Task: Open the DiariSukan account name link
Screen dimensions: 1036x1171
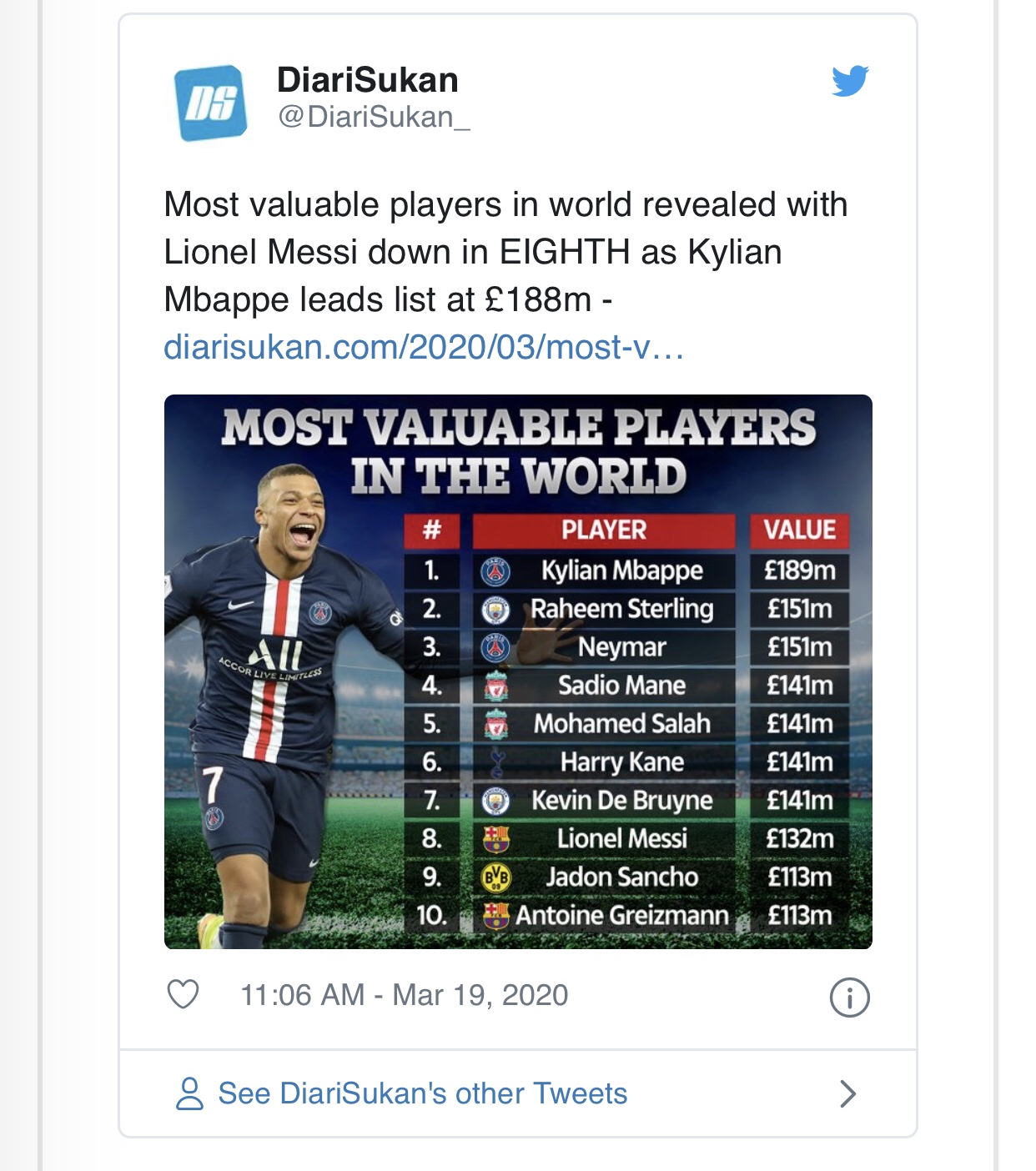Action: click(367, 80)
